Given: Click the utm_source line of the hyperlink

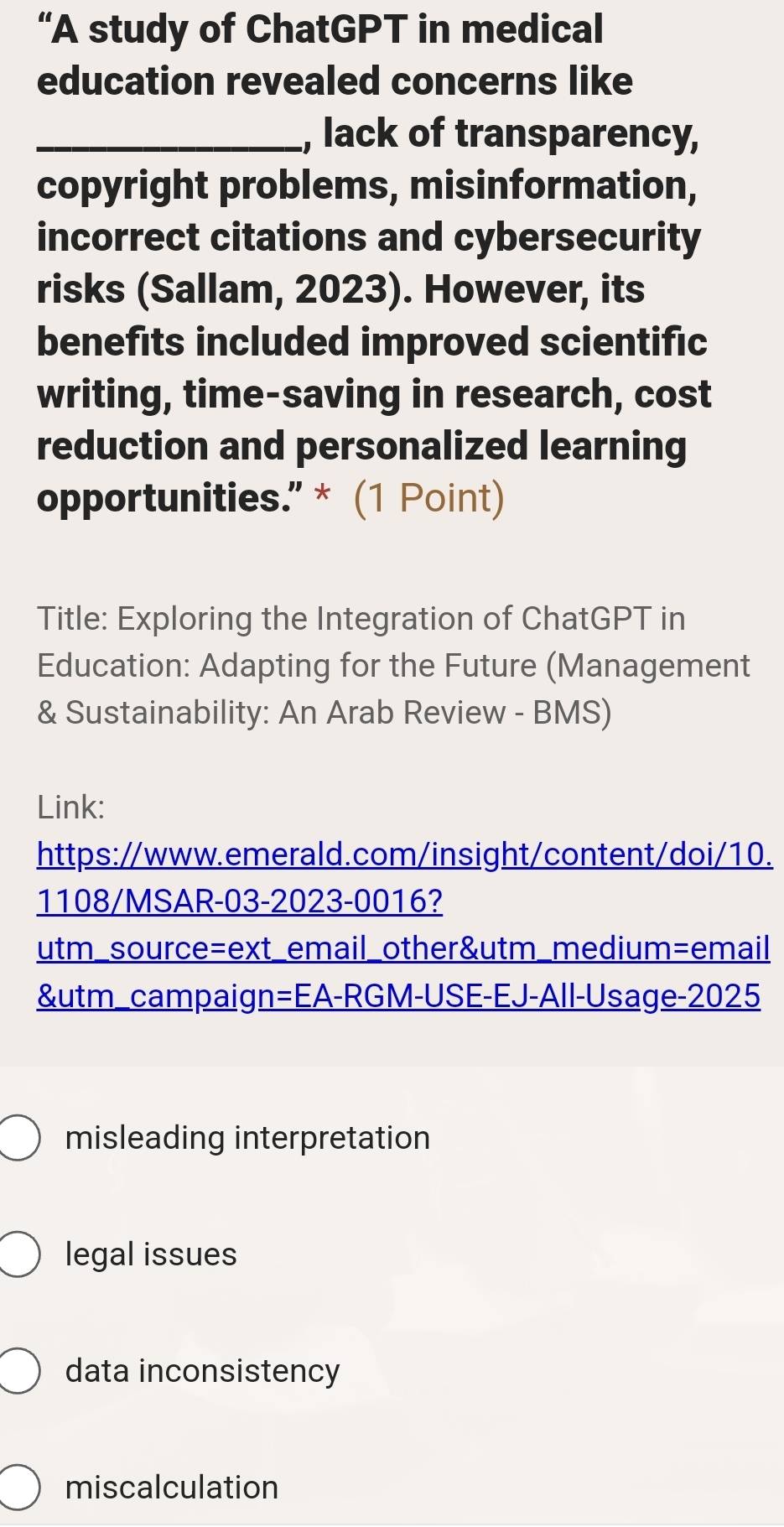Looking at the screenshot, I should (x=402, y=948).
